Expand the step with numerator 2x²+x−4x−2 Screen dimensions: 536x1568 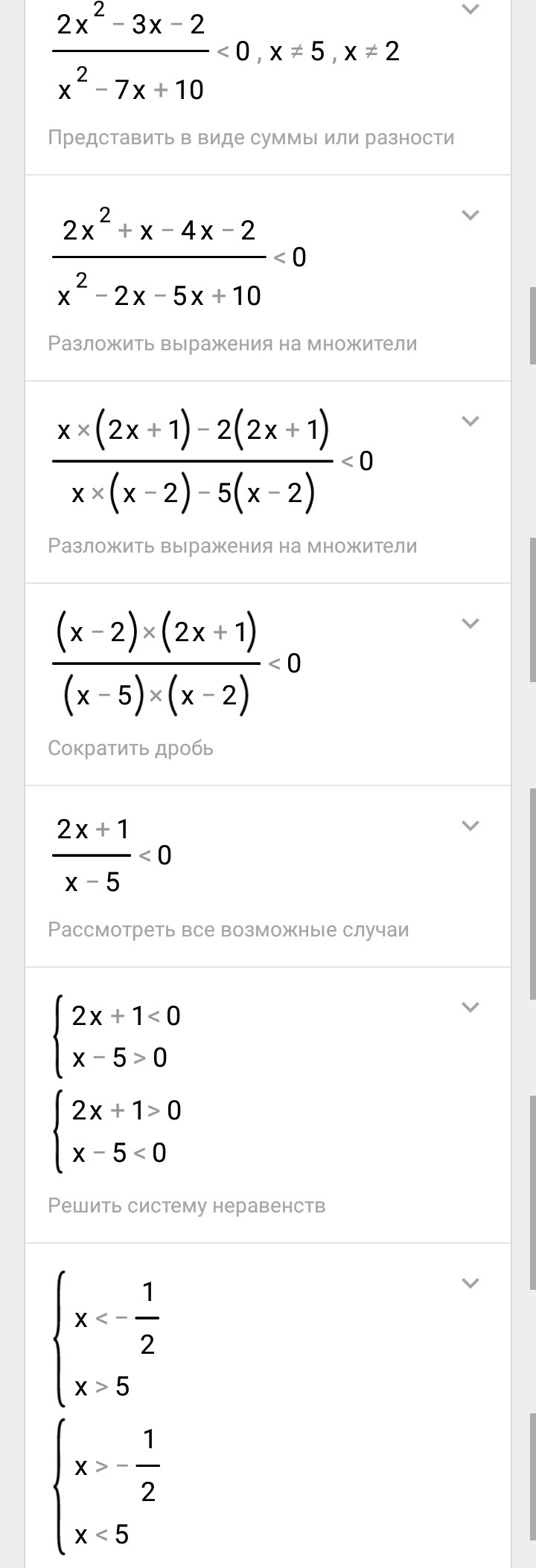click(470, 216)
